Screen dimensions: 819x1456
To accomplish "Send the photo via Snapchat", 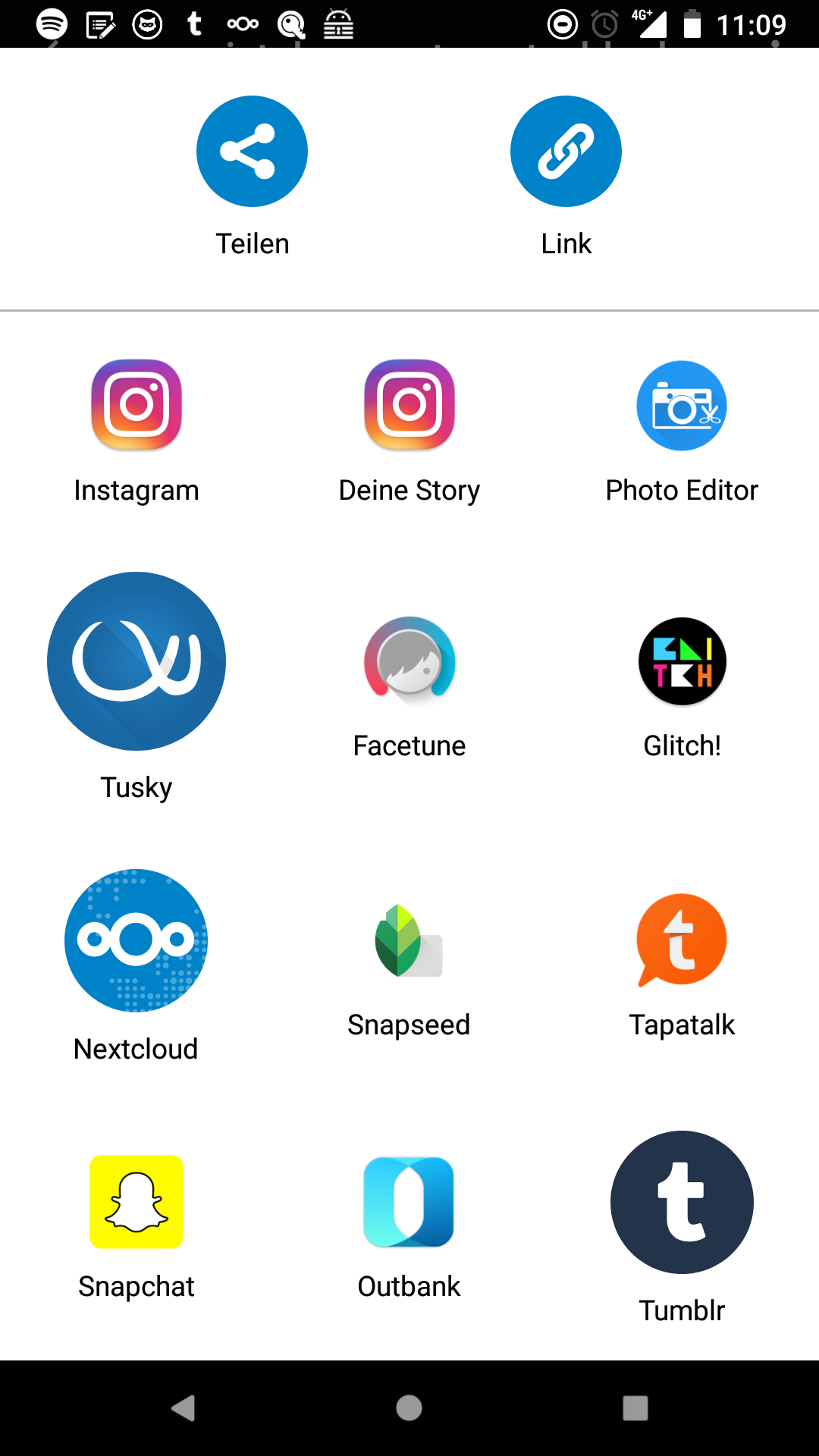I will (136, 1202).
